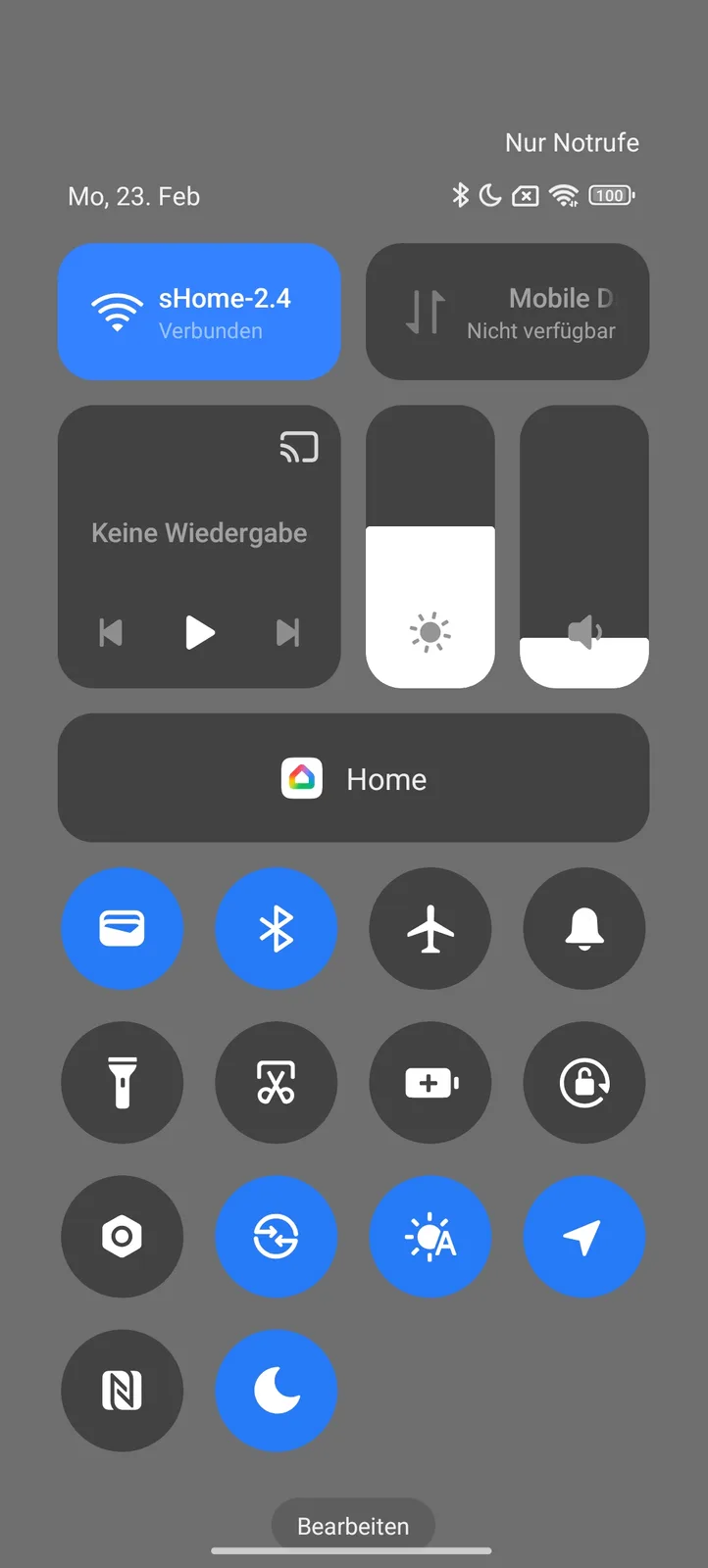Turn off auto brightness
The image size is (708, 1568).
[x=430, y=1237]
